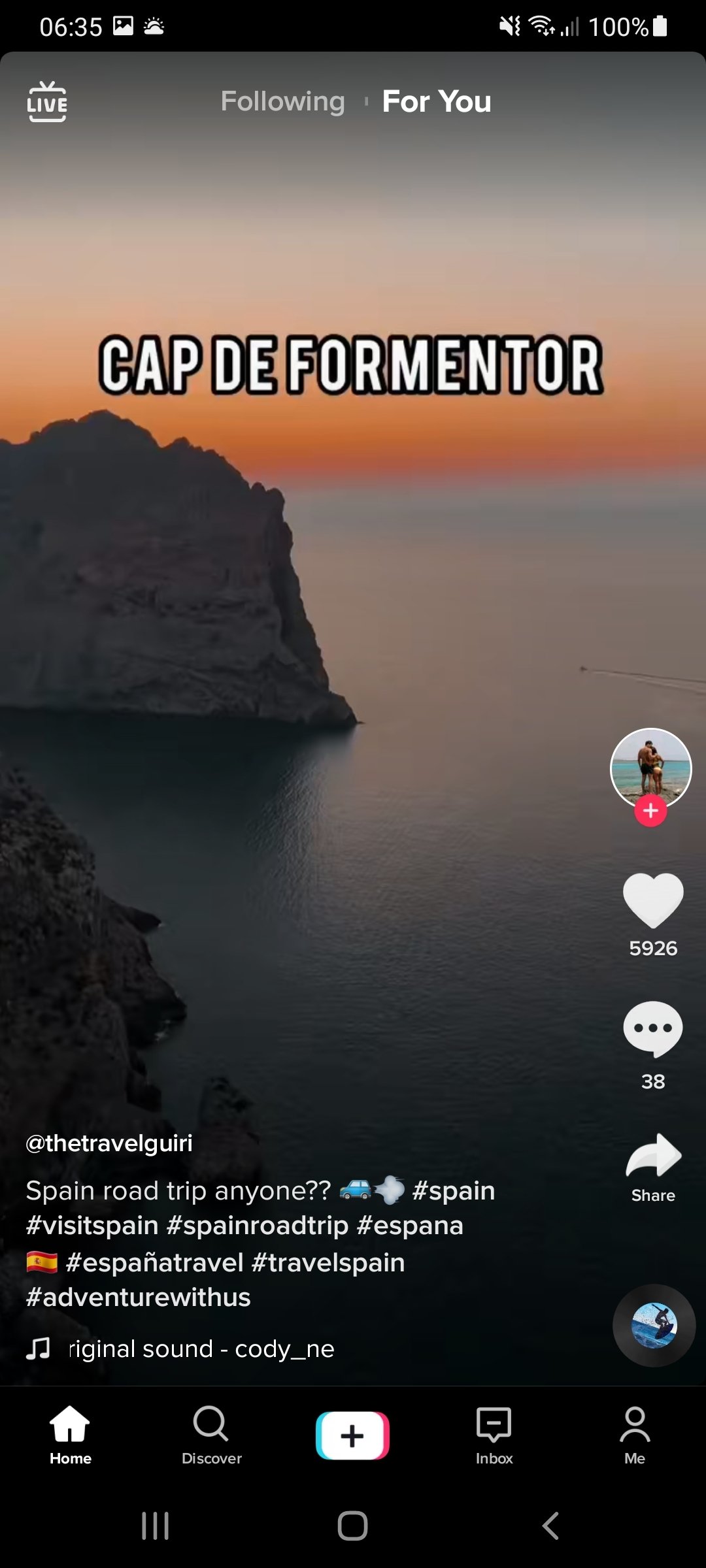Open the #visitspain hashtag
The image size is (706, 1568).
point(92,1226)
